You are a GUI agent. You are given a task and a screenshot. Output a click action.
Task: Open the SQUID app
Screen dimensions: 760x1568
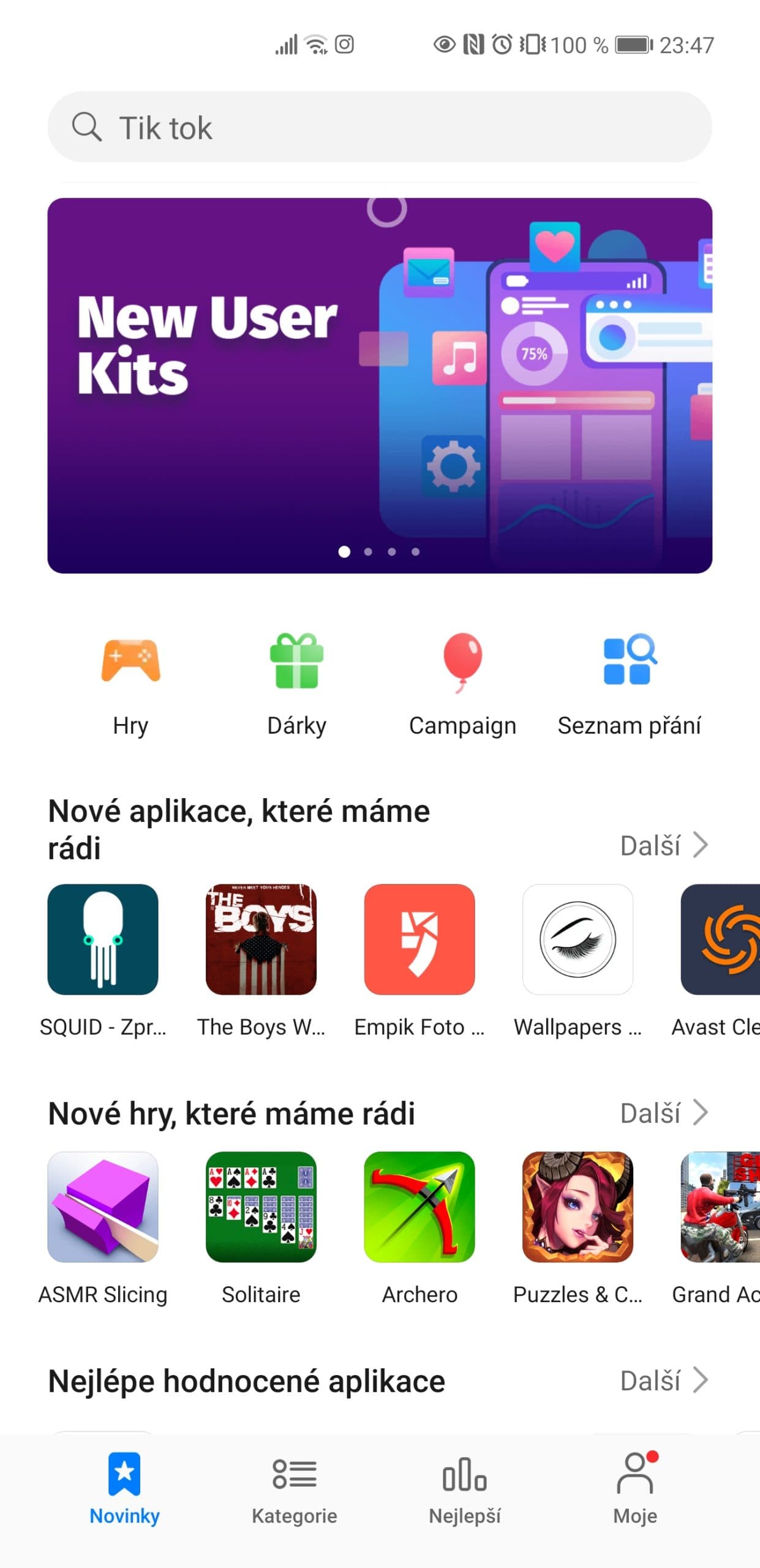tap(103, 939)
